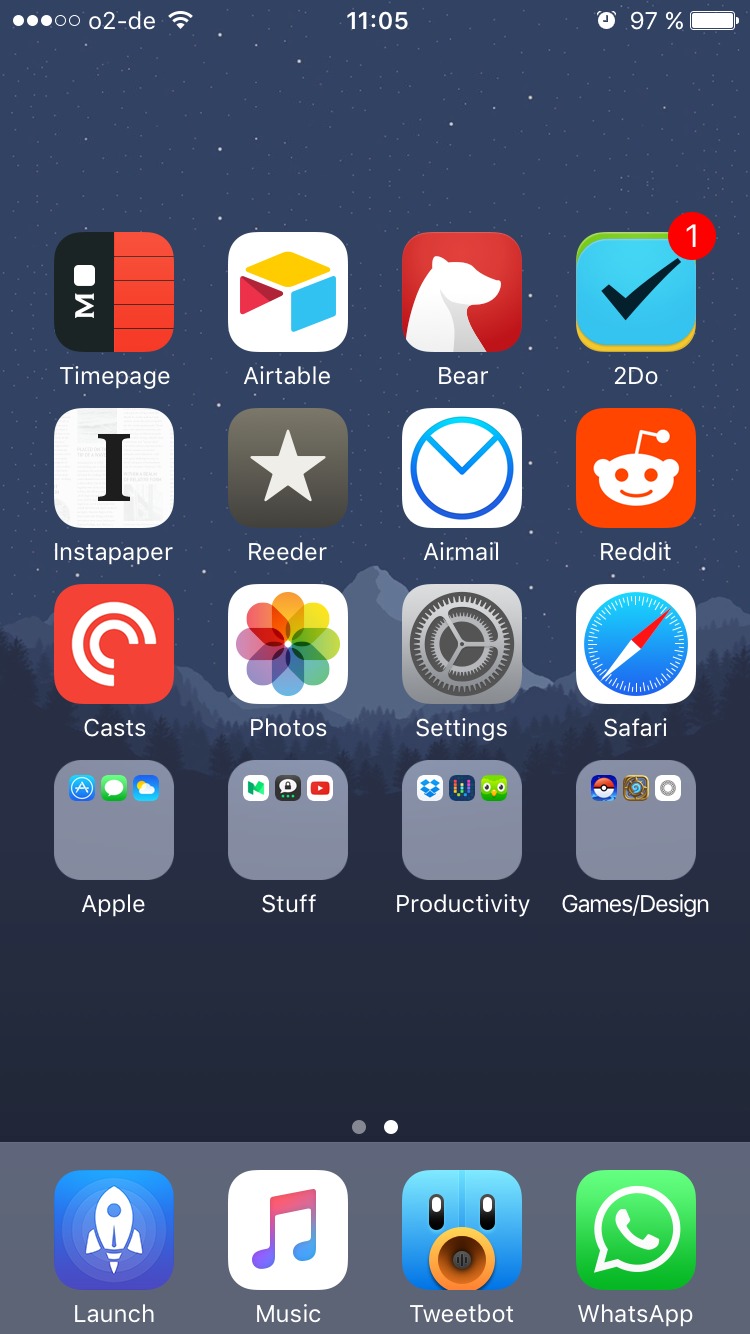Open the Bear notes app

coord(462,292)
